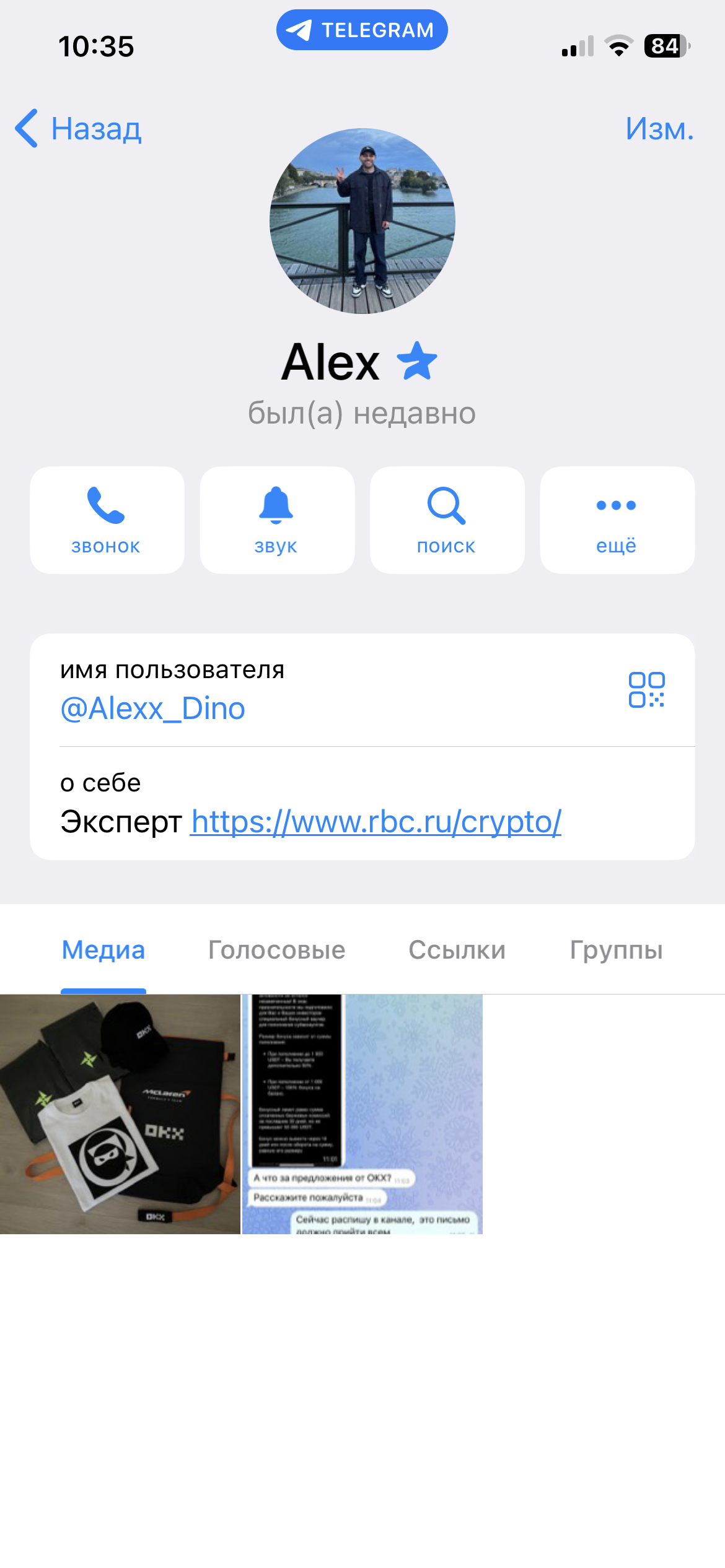Viewport: 725px width, 1568px height.
Task: Switch to the Ссылки tab
Action: click(x=457, y=950)
